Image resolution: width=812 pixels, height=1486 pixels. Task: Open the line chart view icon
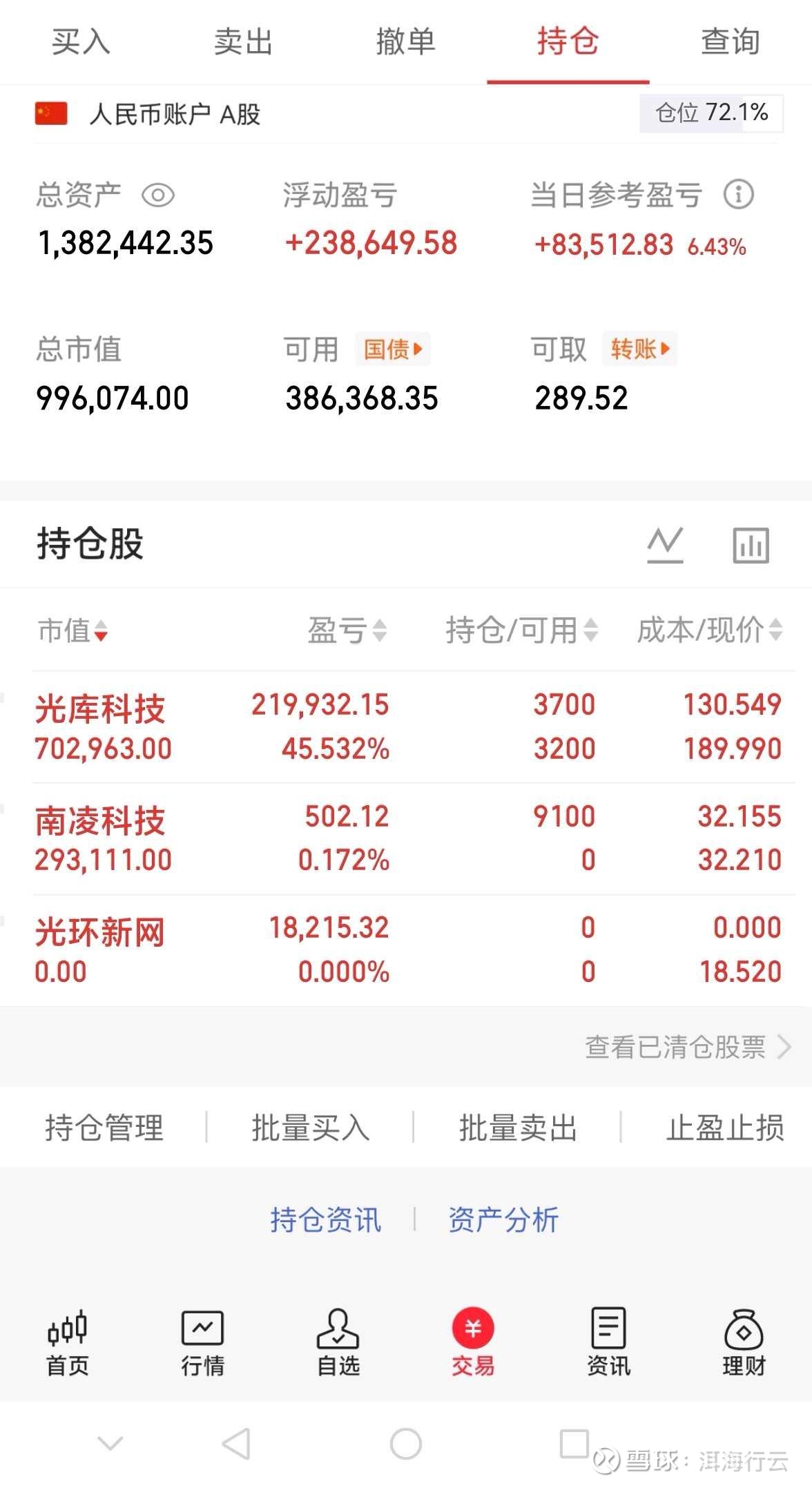coord(665,545)
